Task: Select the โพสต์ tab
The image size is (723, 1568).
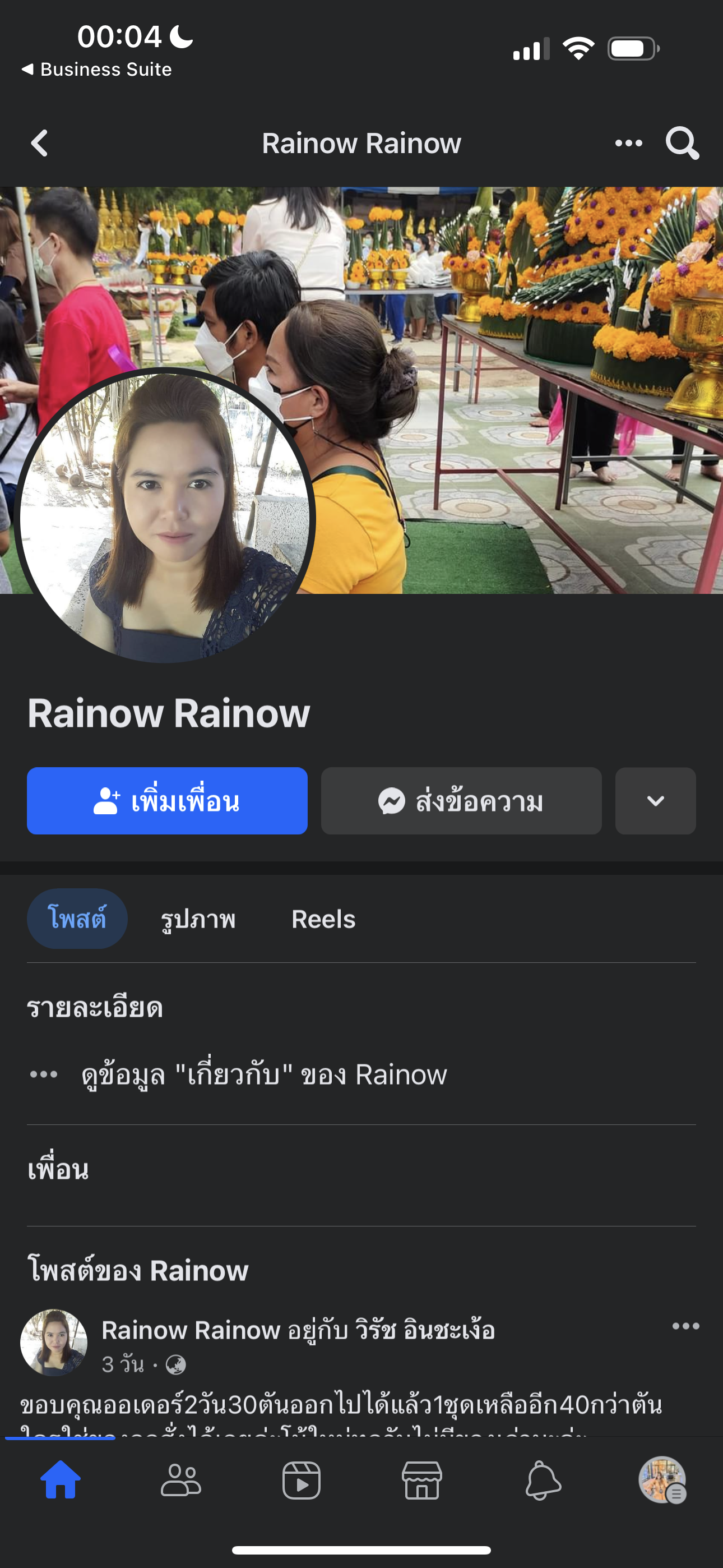Action: coord(77,919)
